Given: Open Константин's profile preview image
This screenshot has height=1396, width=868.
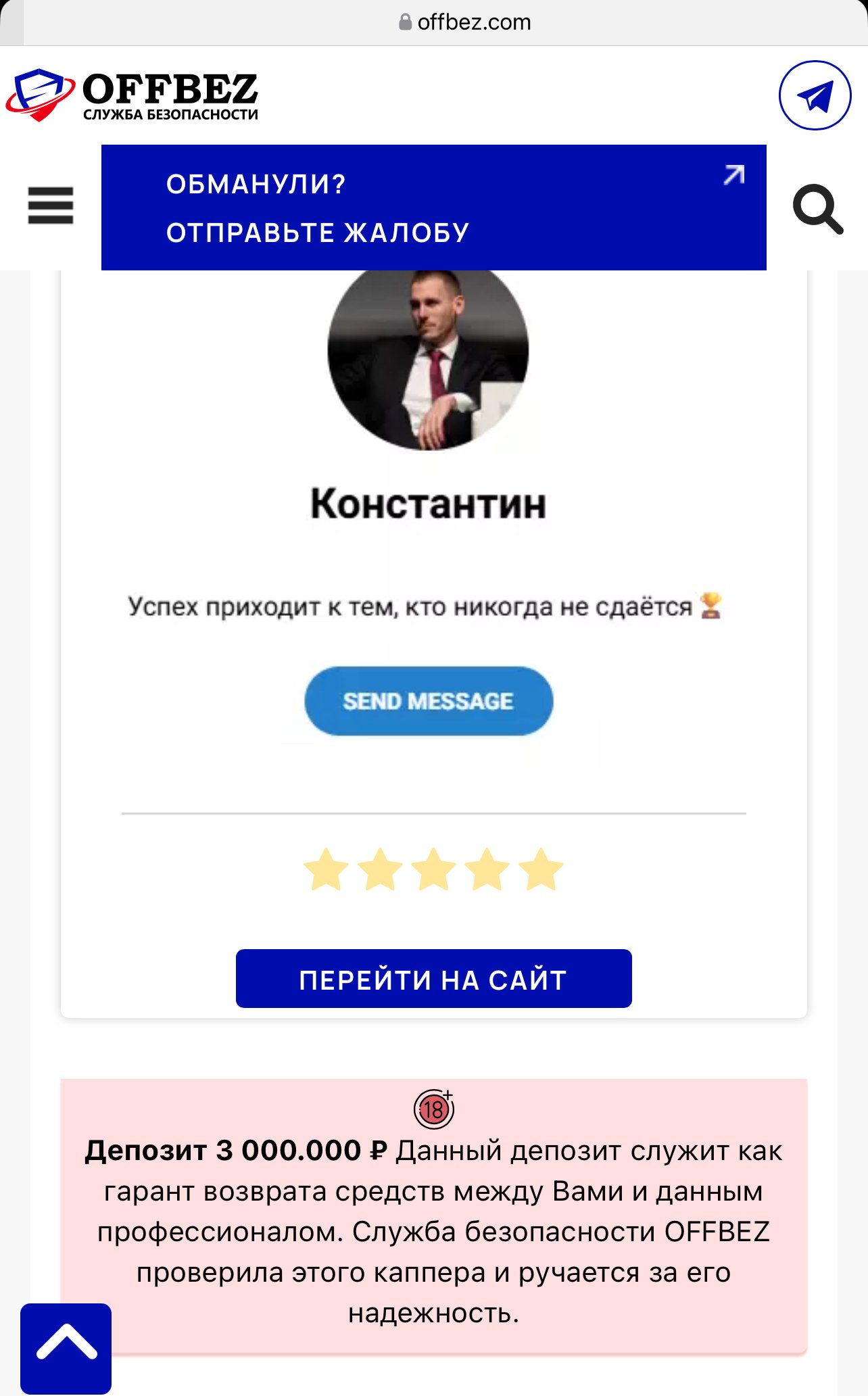Looking at the screenshot, I should click(428, 358).
